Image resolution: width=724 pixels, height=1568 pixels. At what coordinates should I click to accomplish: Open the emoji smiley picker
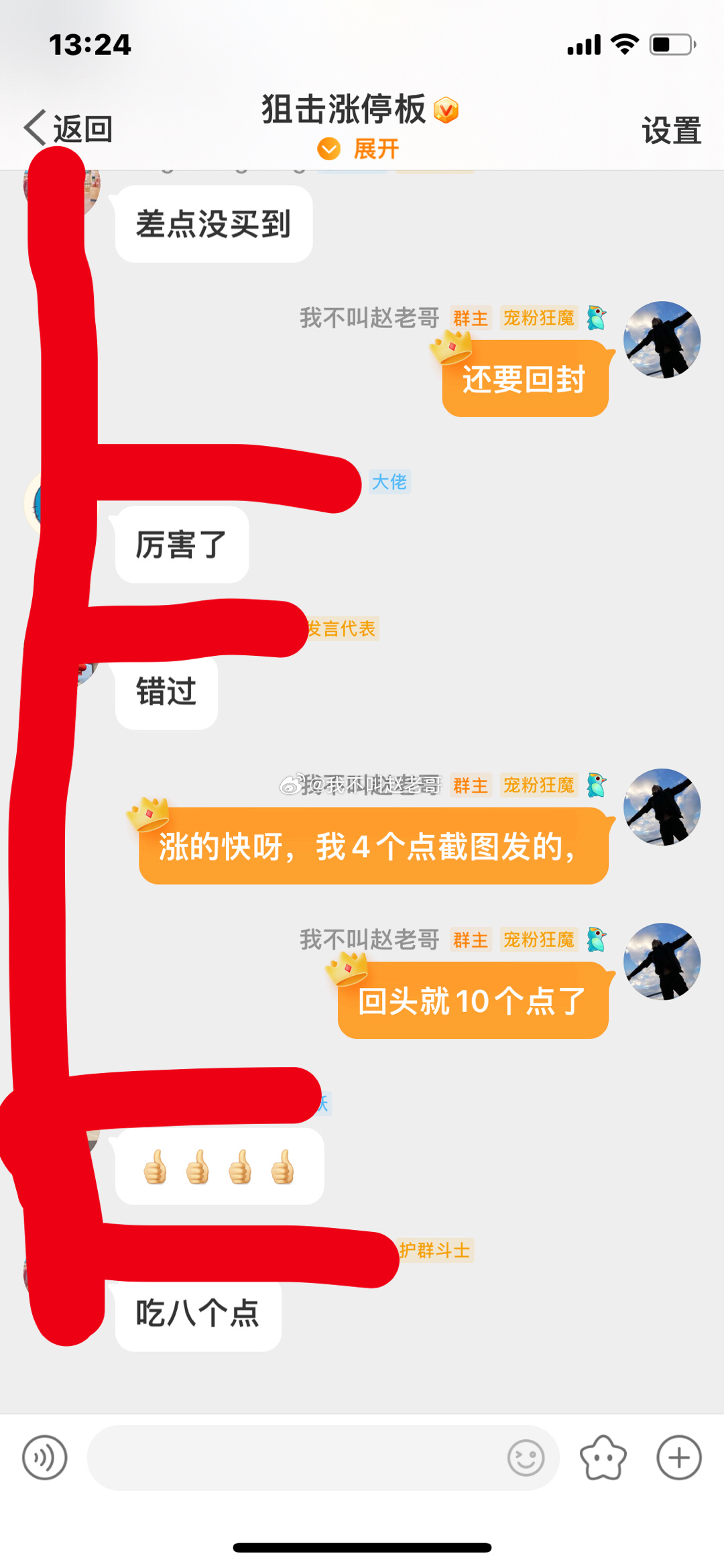point(526,1457)
